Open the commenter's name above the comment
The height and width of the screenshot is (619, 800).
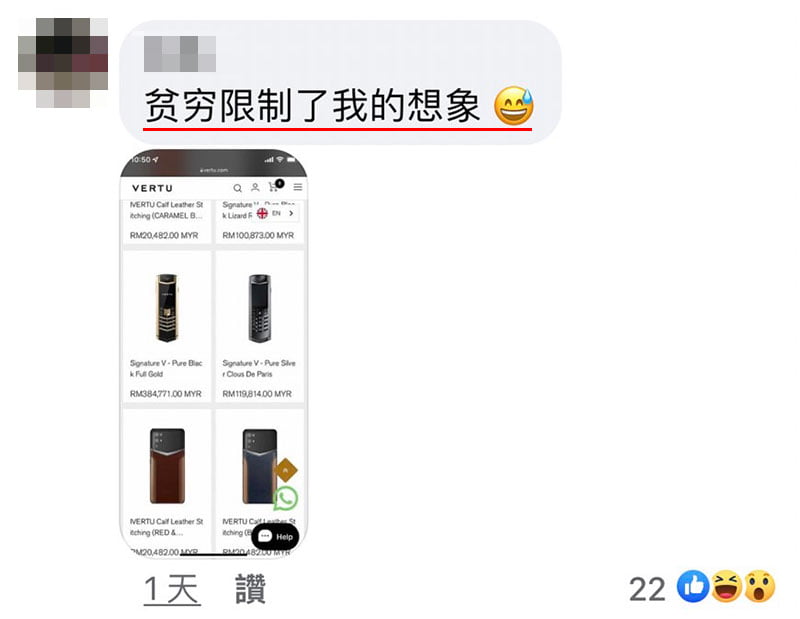180,54
